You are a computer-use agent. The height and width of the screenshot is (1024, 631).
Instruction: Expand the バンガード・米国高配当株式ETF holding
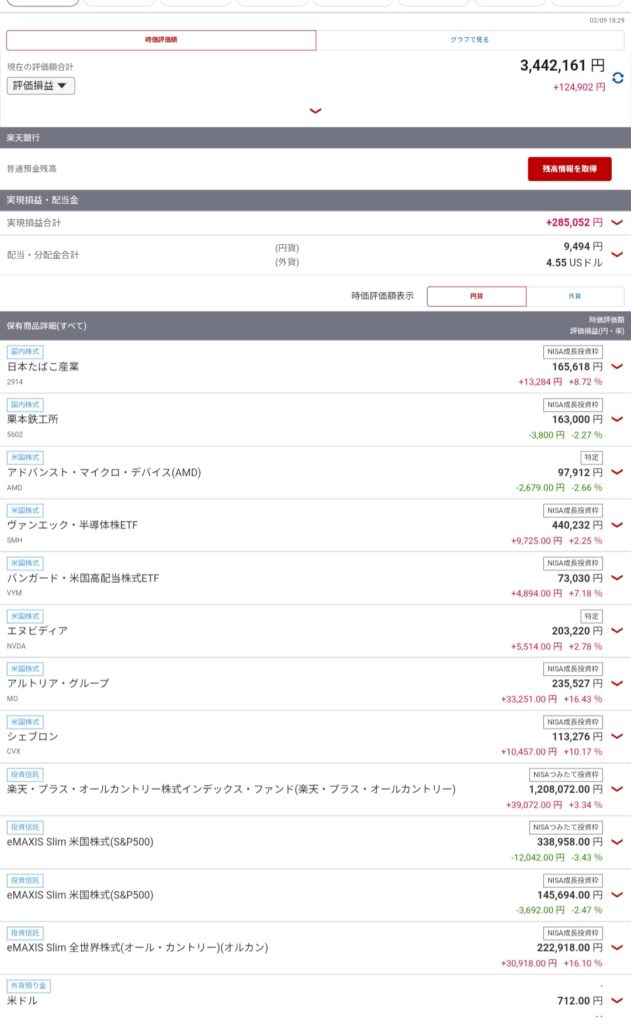tap(617, 578)
